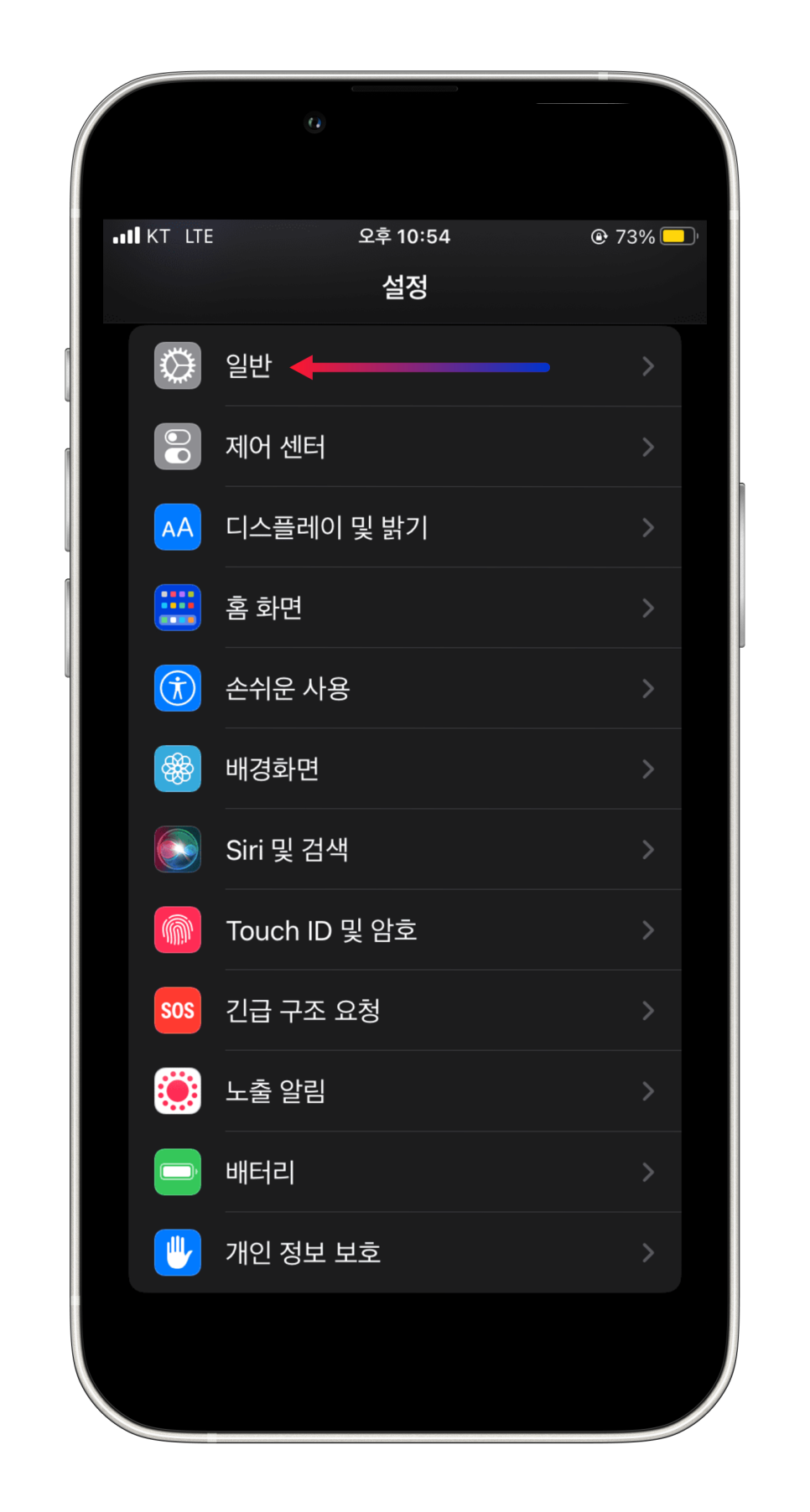The width and height of the screenshot is (810, 1512).
Task: Go to 노출 알림
Action: point(405,1091)
